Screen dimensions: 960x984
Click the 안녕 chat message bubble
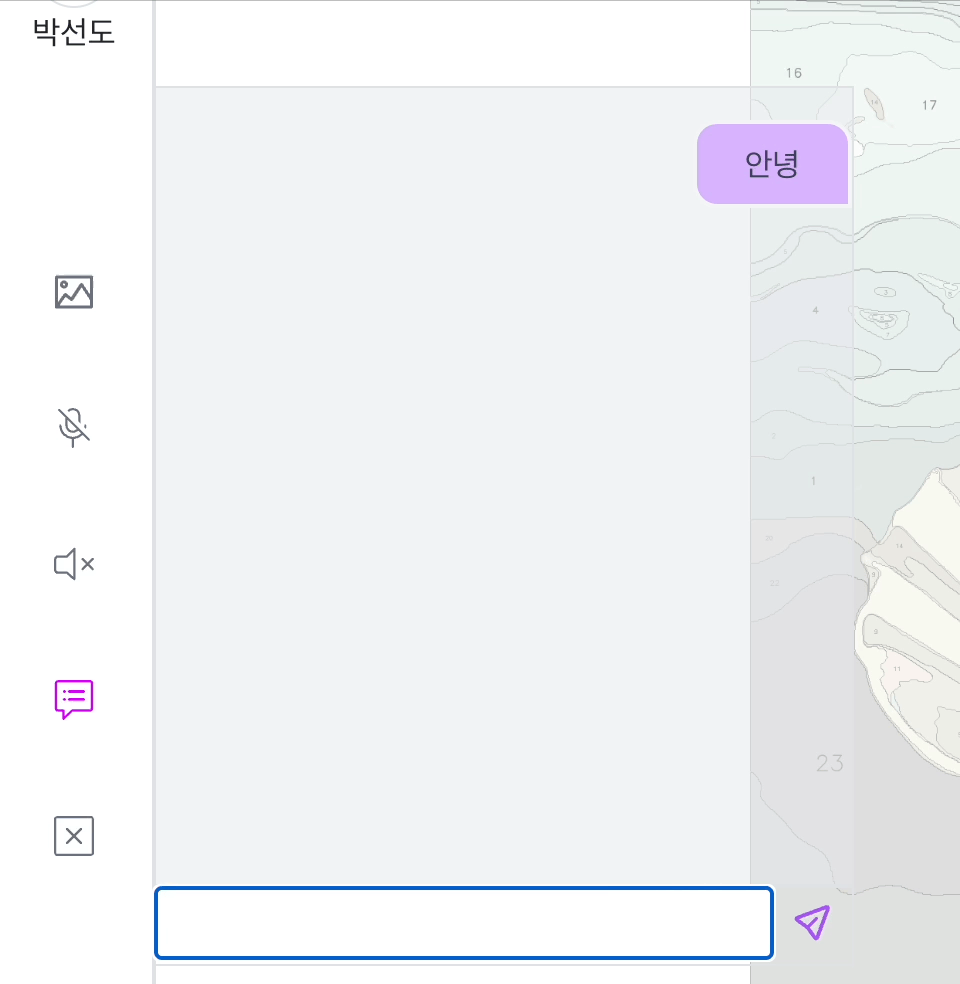772,163
